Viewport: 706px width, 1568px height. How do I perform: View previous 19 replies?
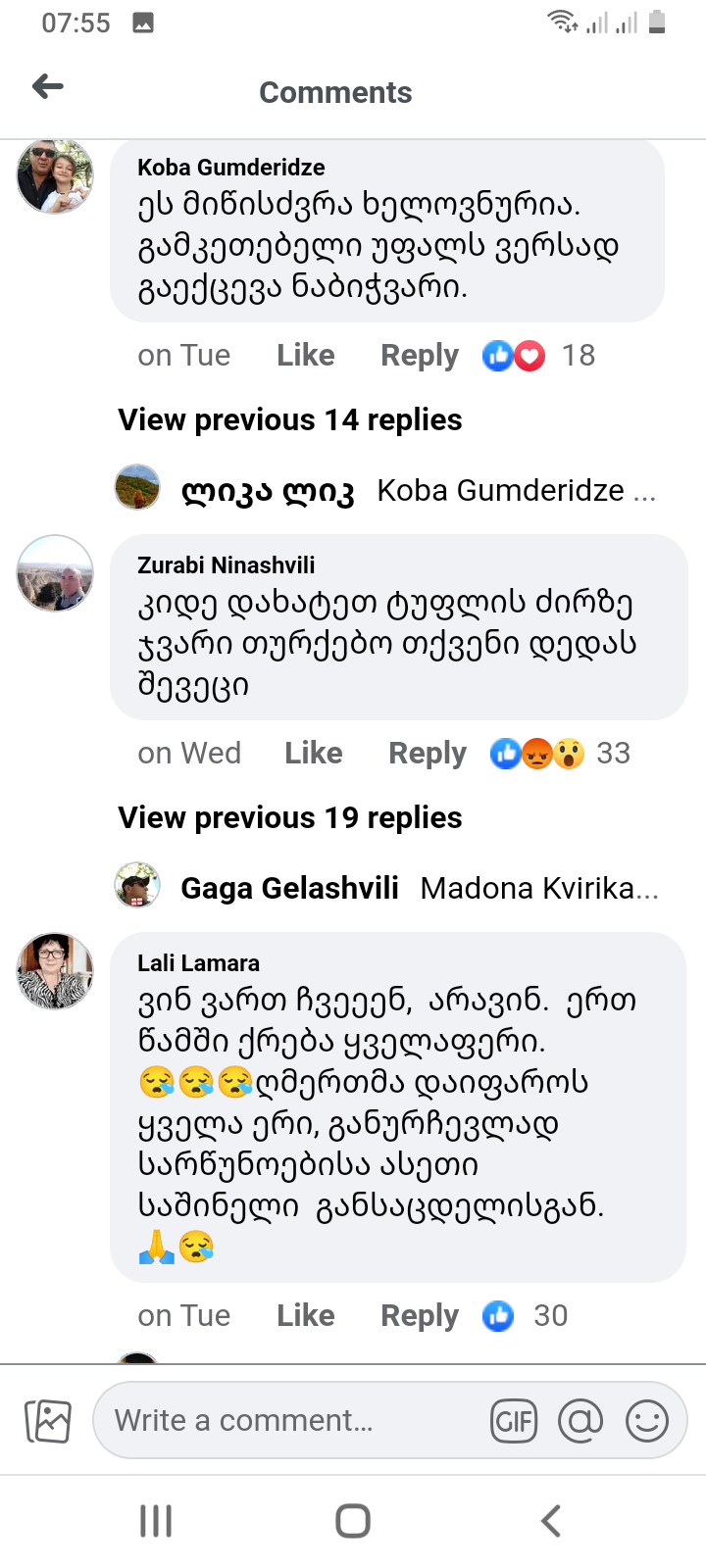click(x=289, y=818)
